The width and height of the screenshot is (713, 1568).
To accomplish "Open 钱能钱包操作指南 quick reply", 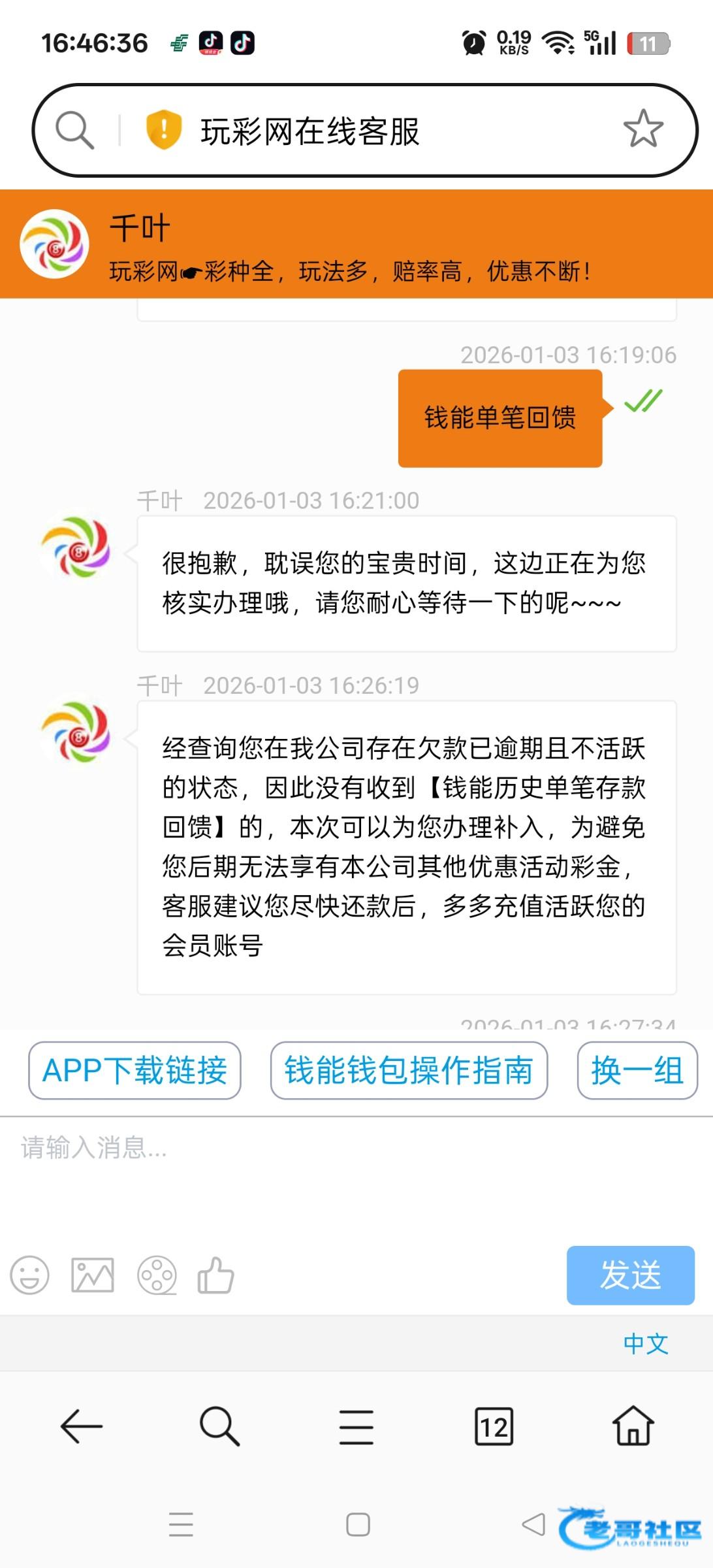I will [409, 1070].
